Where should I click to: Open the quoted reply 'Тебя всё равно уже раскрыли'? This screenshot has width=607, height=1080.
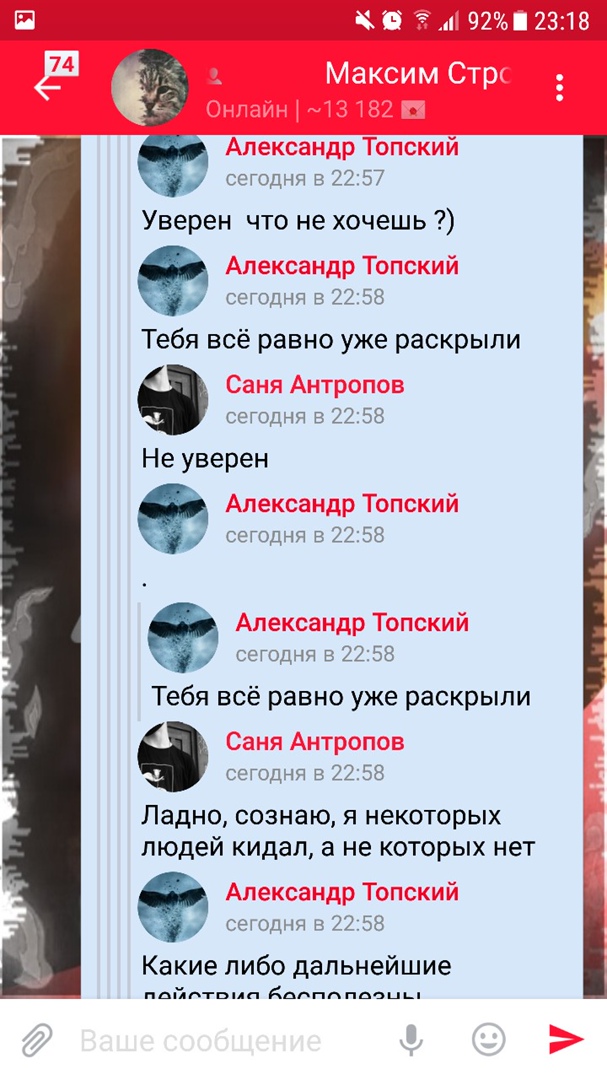tap(340, 696)
